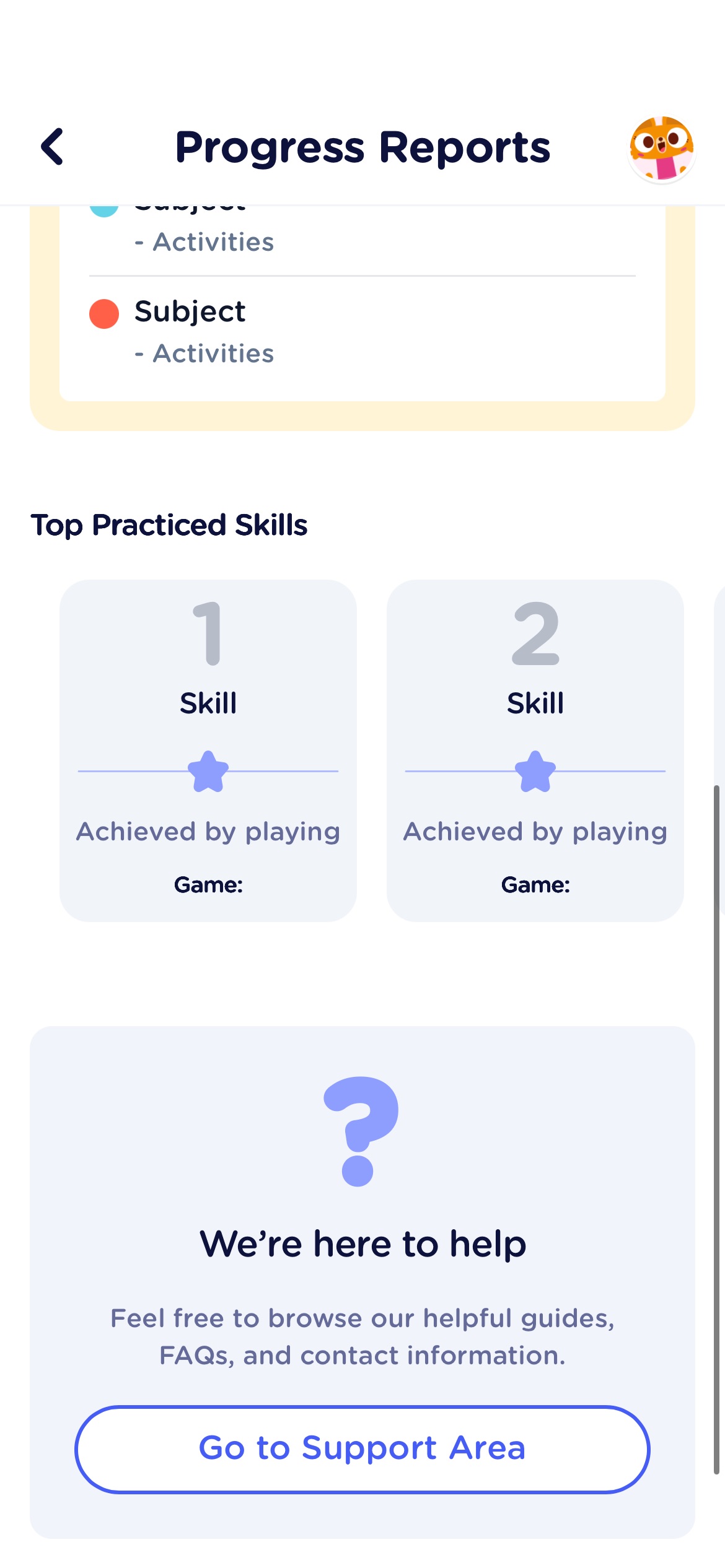Viewport: 725px width, 1568px height.
Task: Open the profile avatar
Action: [661, 149]
